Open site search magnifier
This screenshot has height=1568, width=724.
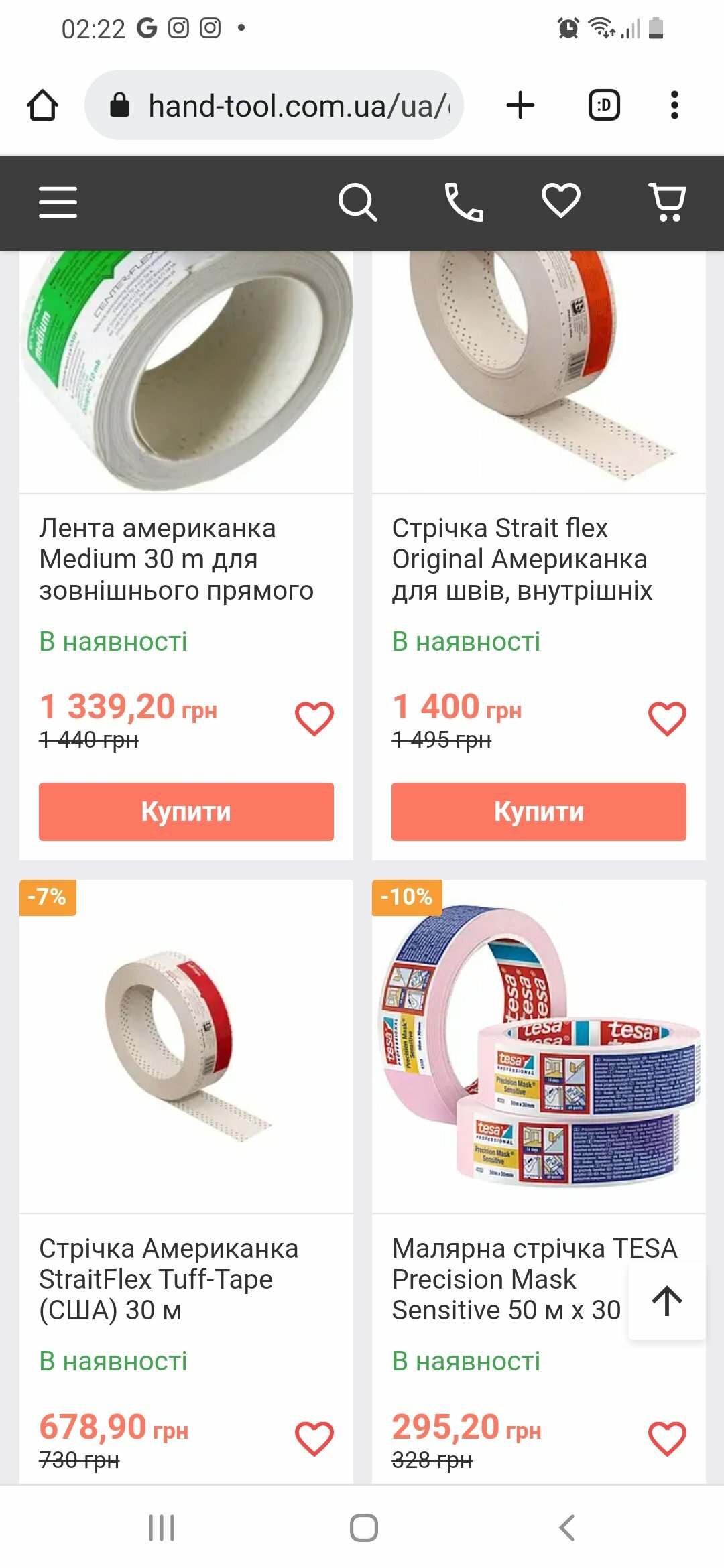point(357,202)
